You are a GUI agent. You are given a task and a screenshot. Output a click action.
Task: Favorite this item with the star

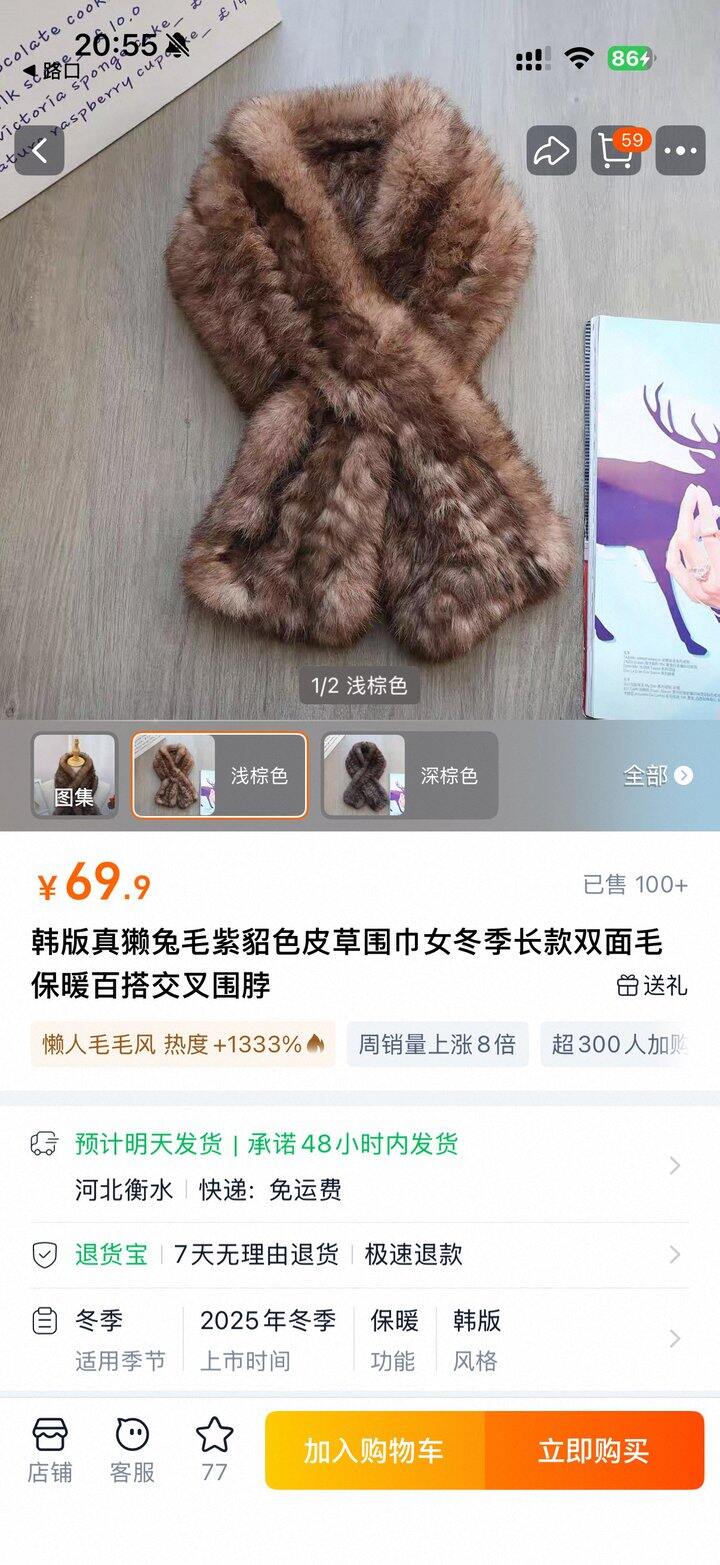214,1449
